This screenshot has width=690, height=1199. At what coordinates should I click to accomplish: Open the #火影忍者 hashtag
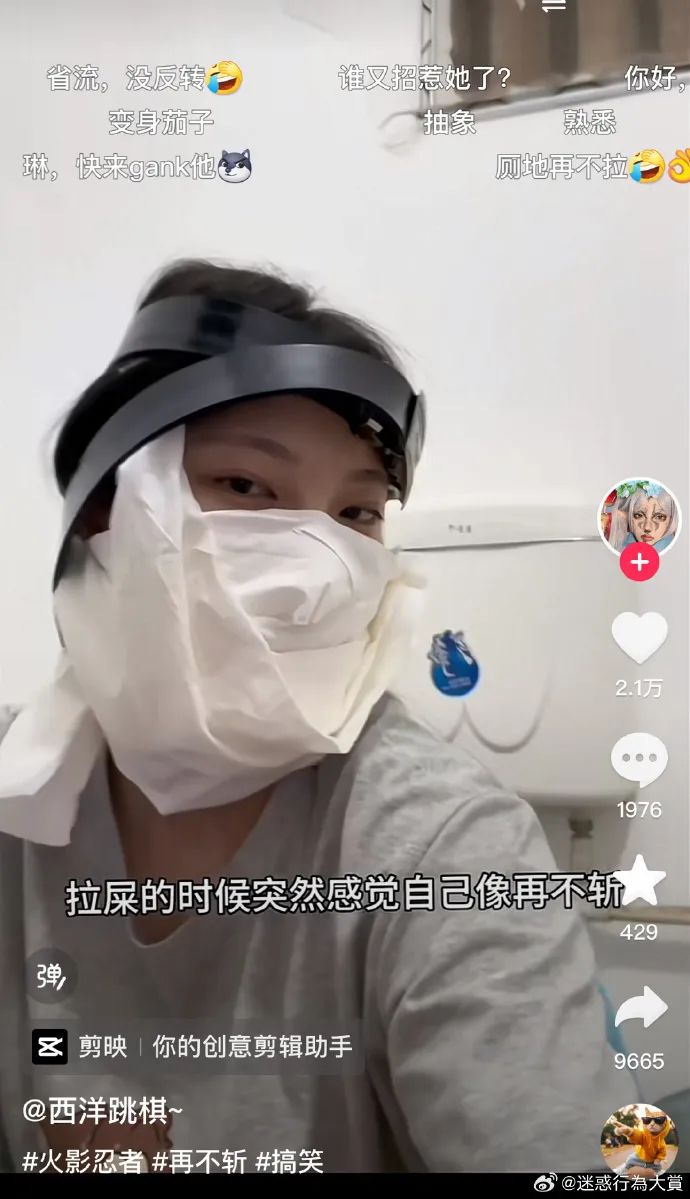coord(84,1161)
